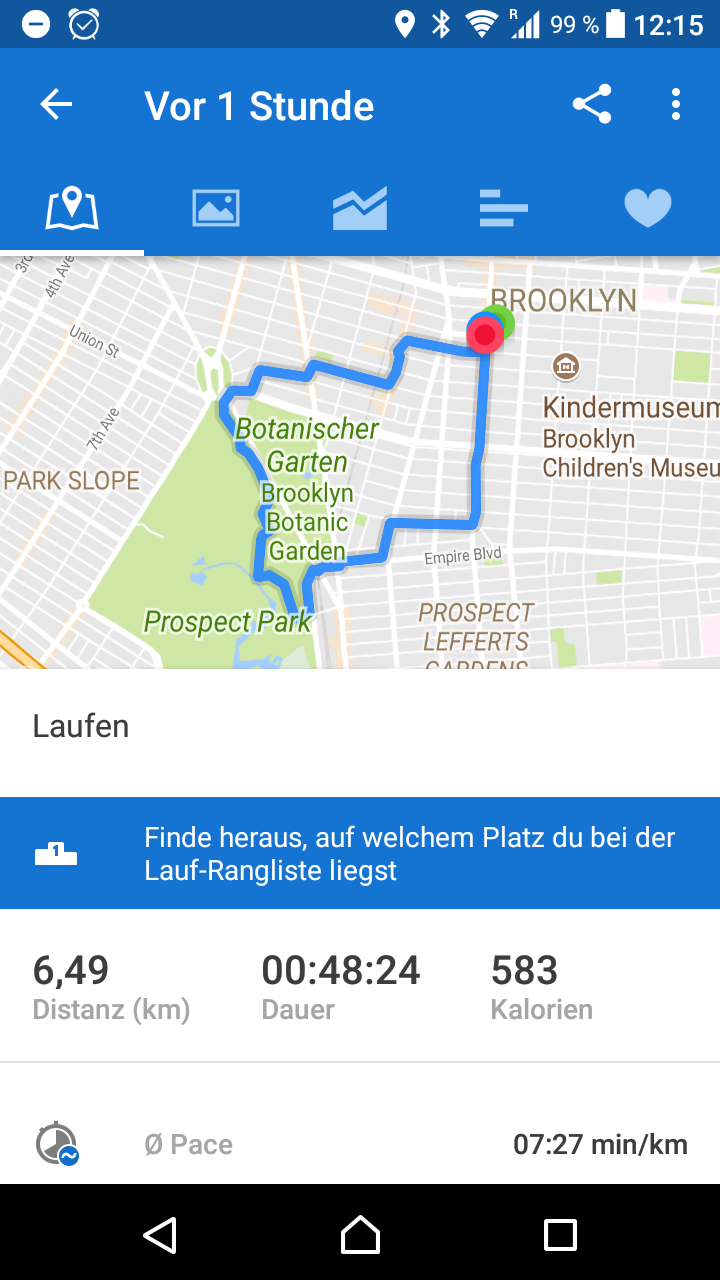
Task: Select the map tab
Action: click(72, 209)
